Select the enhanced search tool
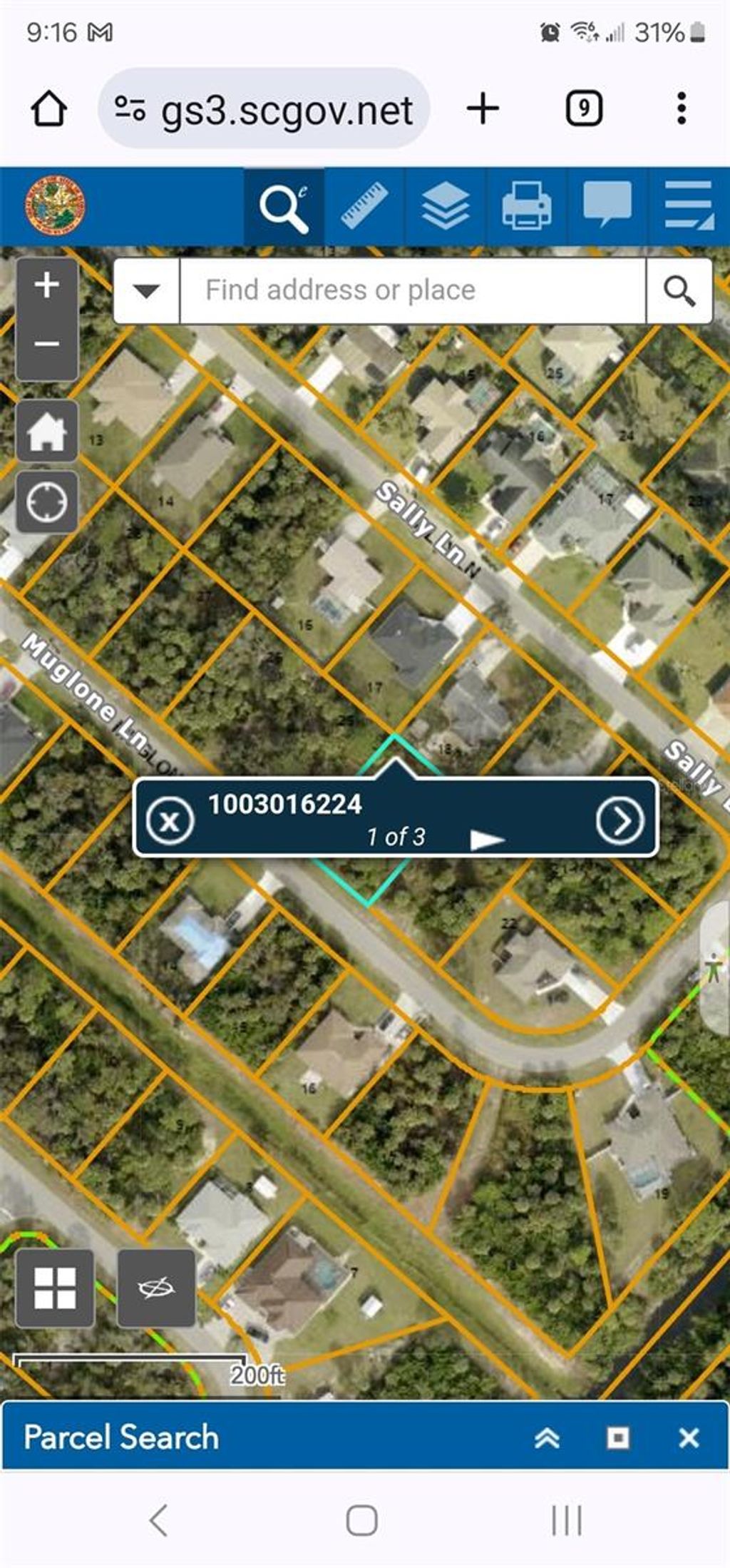Image resolution: width=730 pixels, height=1568 pixels. pos(284,208)
